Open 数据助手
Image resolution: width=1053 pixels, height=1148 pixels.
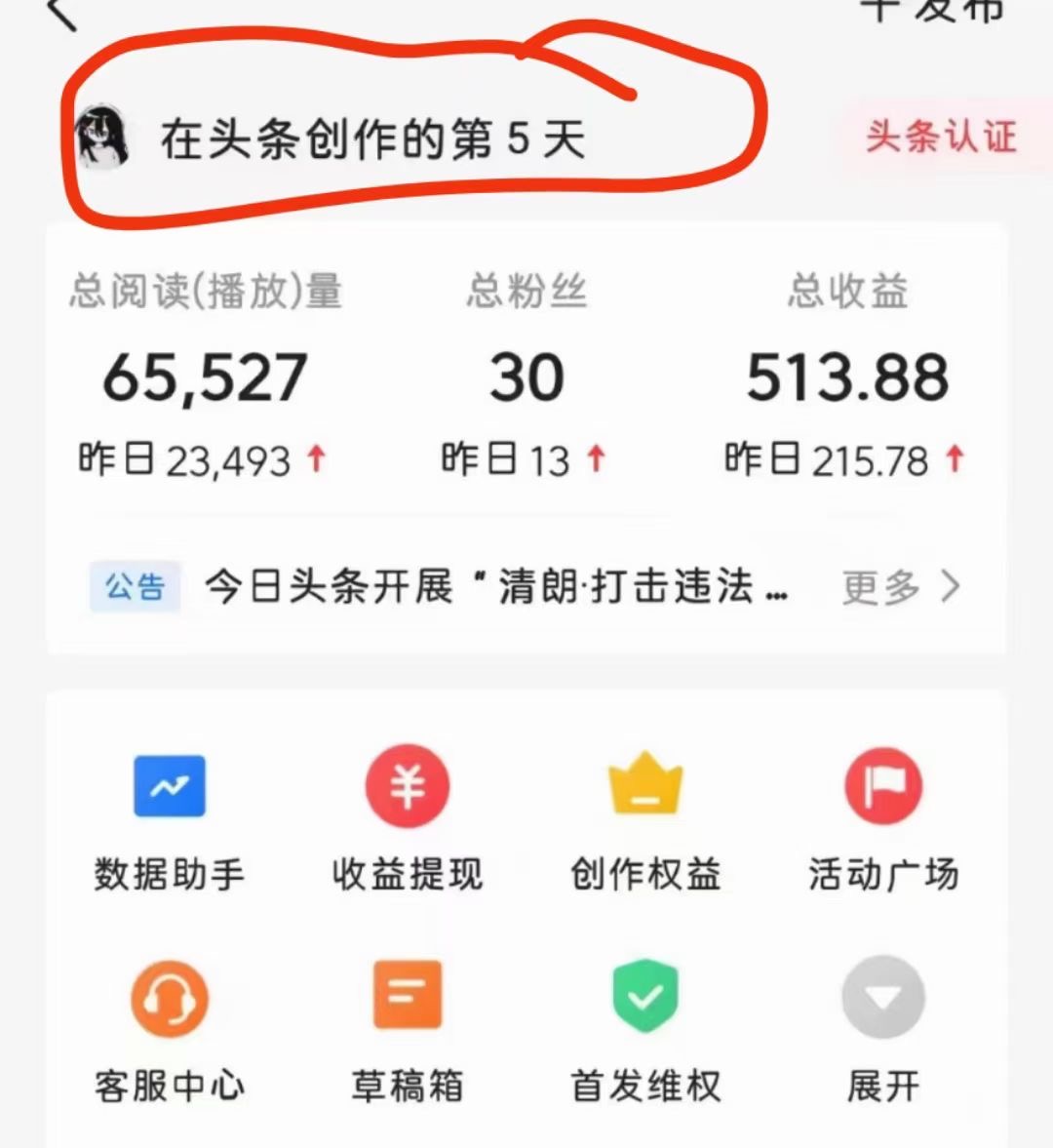point(169,819)
